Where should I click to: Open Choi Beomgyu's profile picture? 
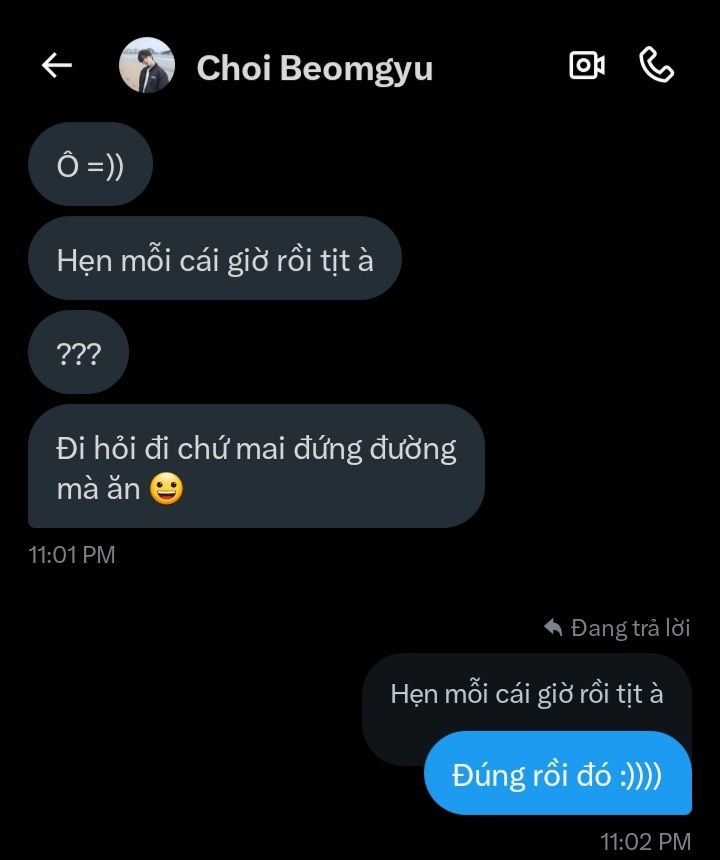point(147,66)
